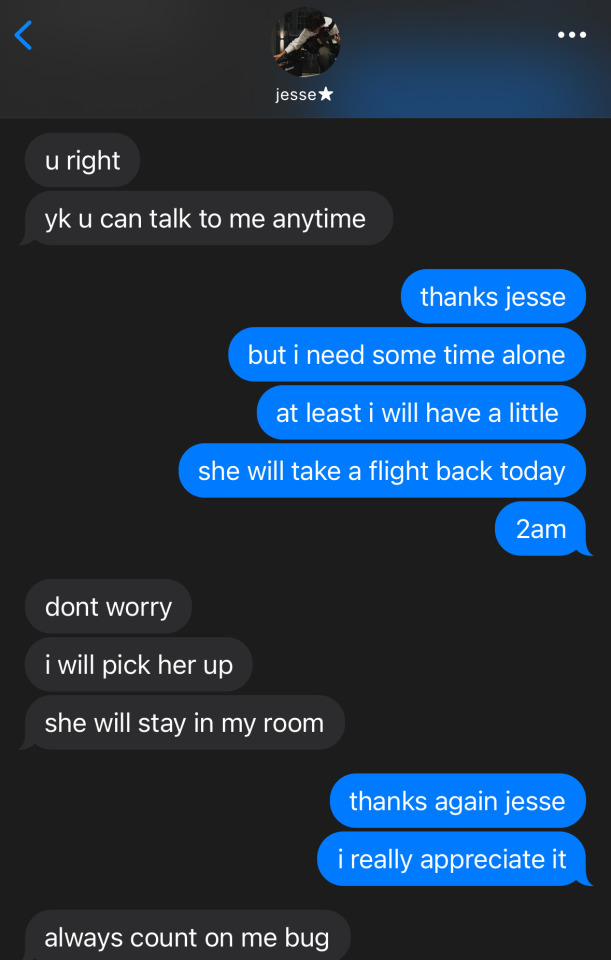The width and height of the screenshot is (611, 960).
Task: Open the three-dot overflow menu
Action: pos(571,35)
